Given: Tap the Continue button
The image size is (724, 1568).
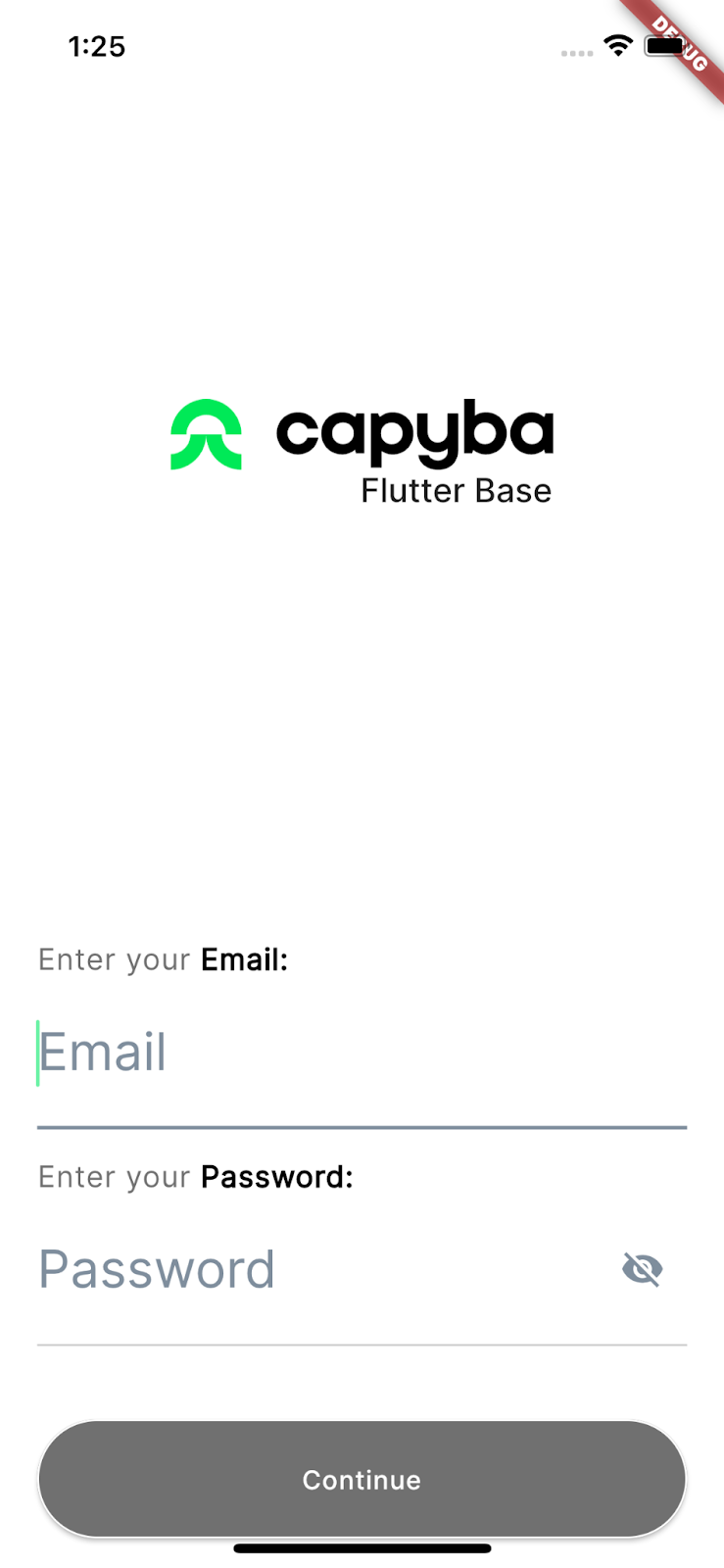Looking at the screenshot, I should coord(362,1479).
